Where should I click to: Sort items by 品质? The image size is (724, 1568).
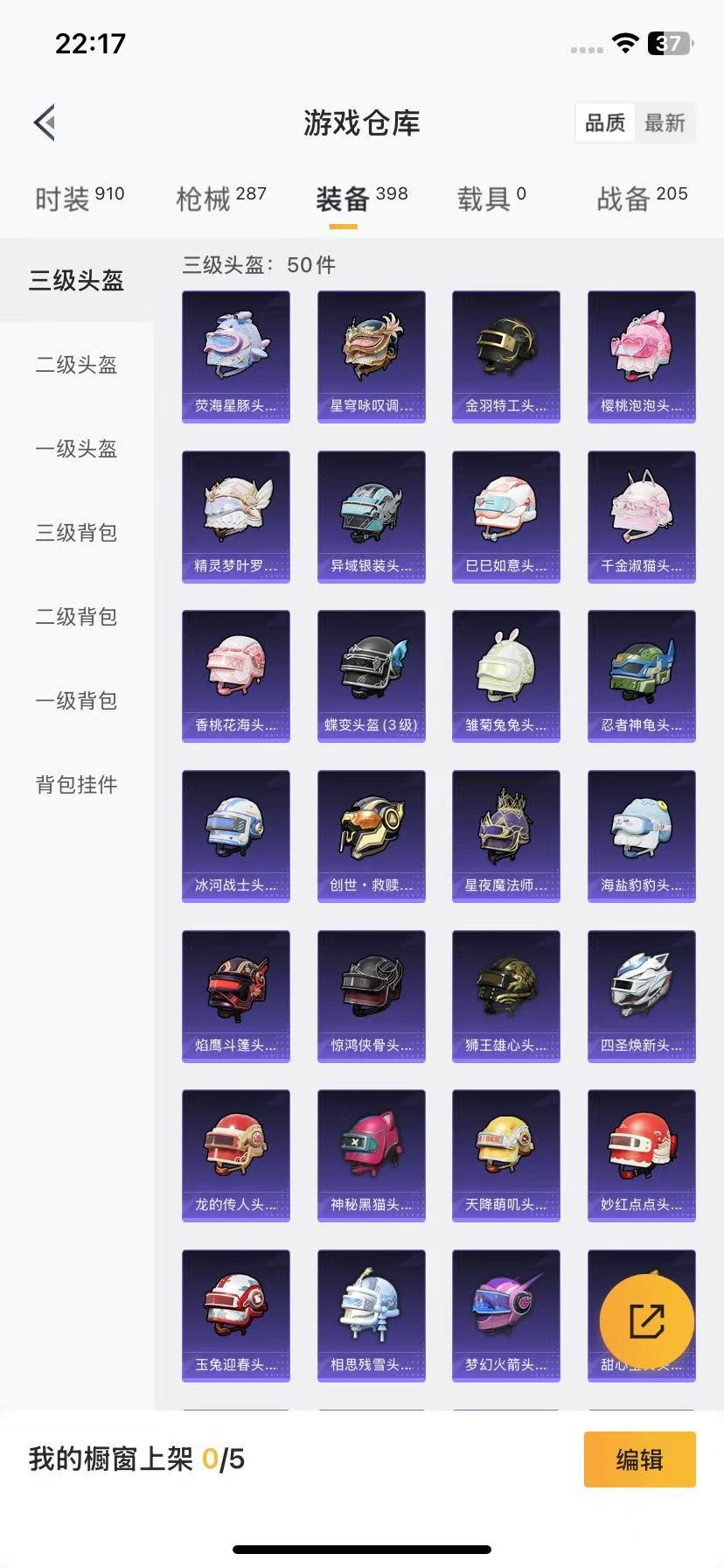click(x=605, y=123)
